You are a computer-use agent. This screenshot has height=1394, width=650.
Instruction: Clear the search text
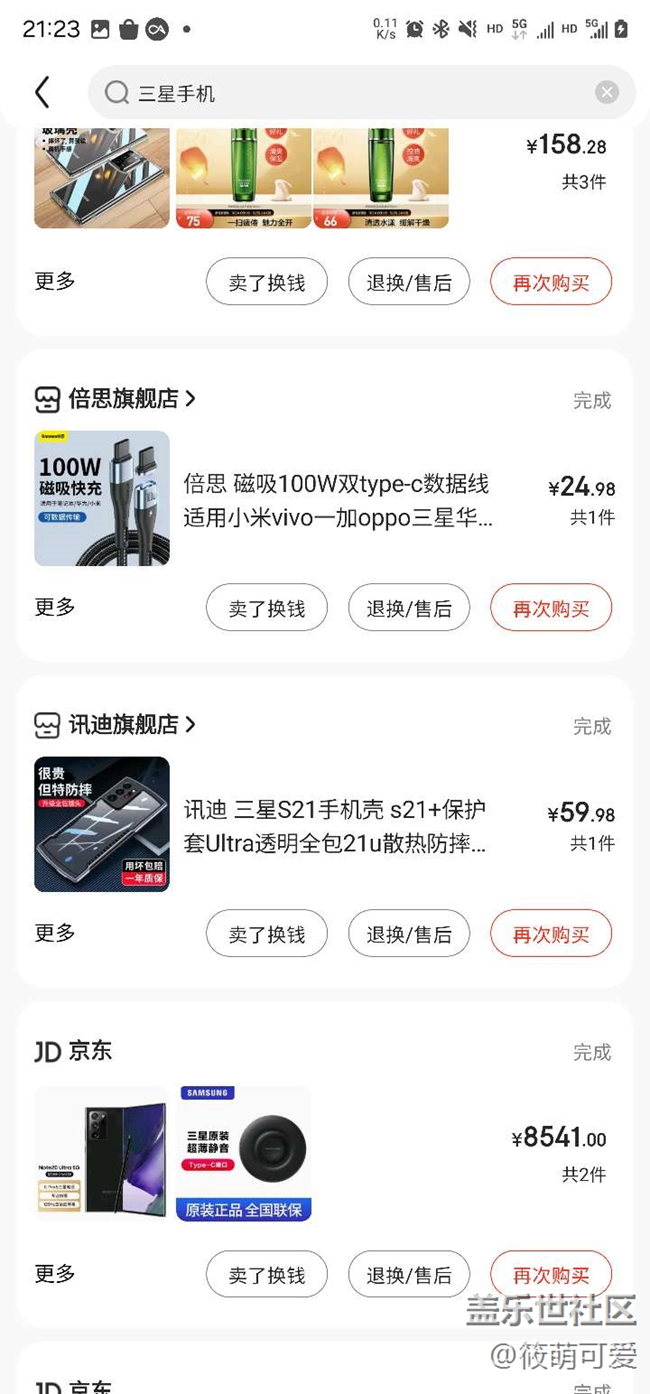pyautogui.click(x=607, y=93)
